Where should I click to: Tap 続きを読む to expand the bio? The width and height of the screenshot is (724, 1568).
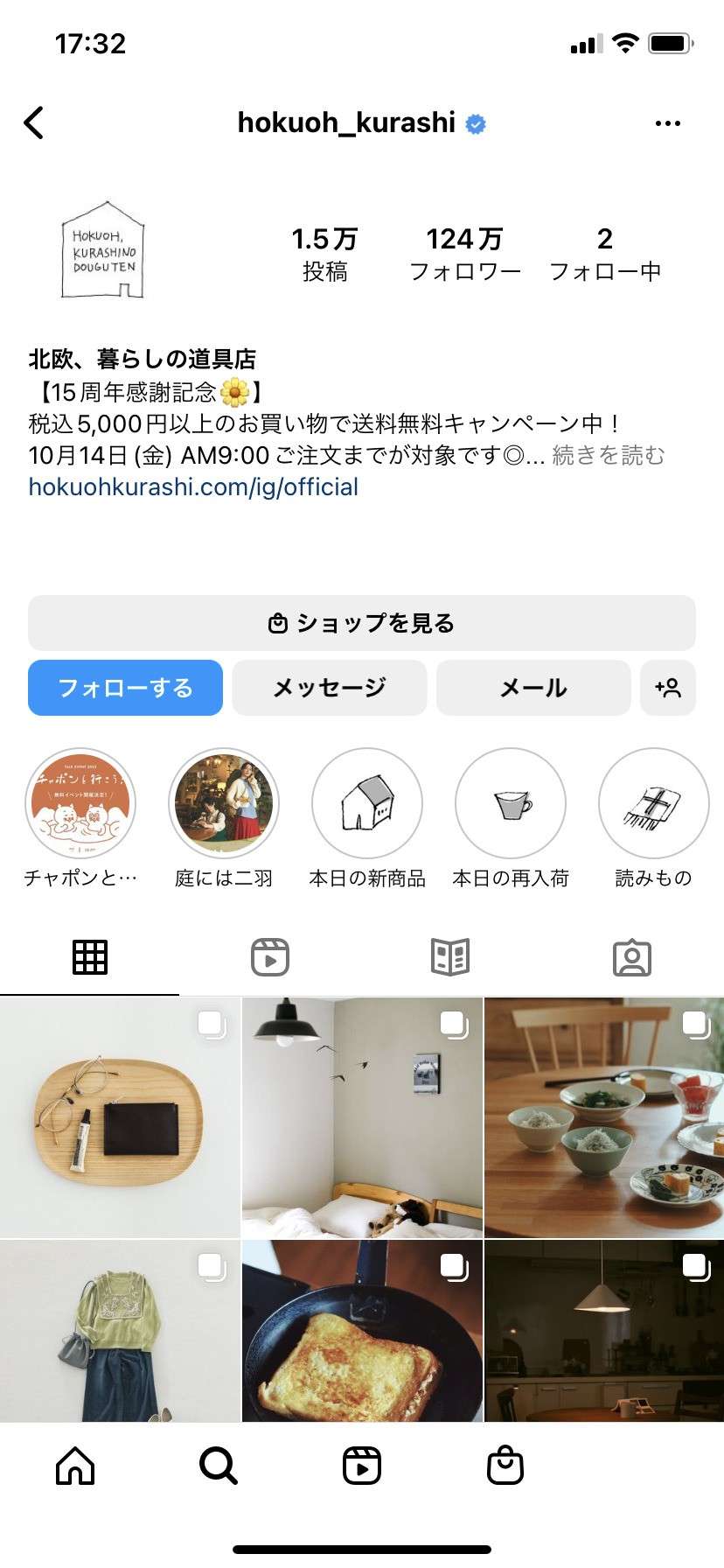[609, 455]
